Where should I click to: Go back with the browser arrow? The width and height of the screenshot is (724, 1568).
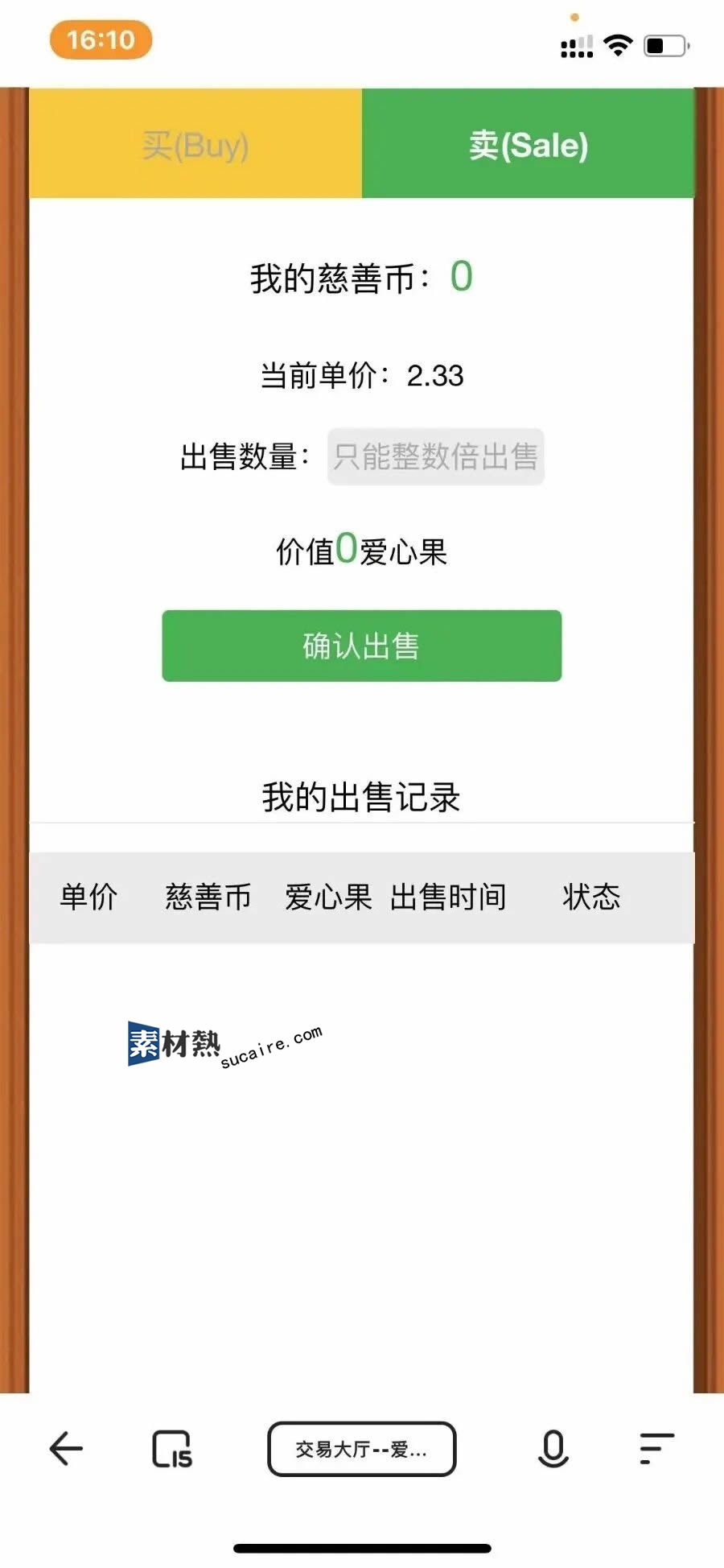(x=66, y=1449)
